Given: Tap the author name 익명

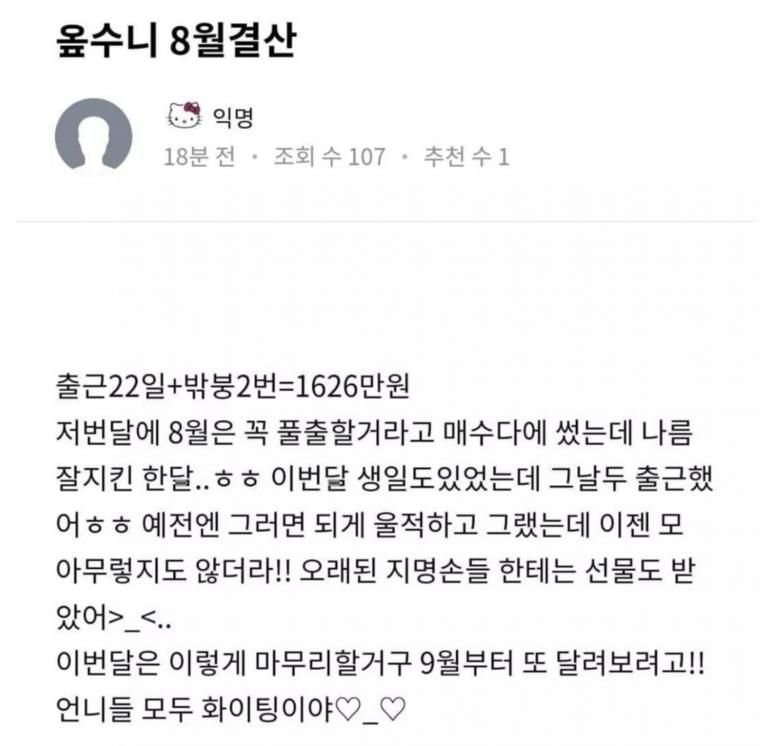Looking at the screenshot, I should point(233,118).
